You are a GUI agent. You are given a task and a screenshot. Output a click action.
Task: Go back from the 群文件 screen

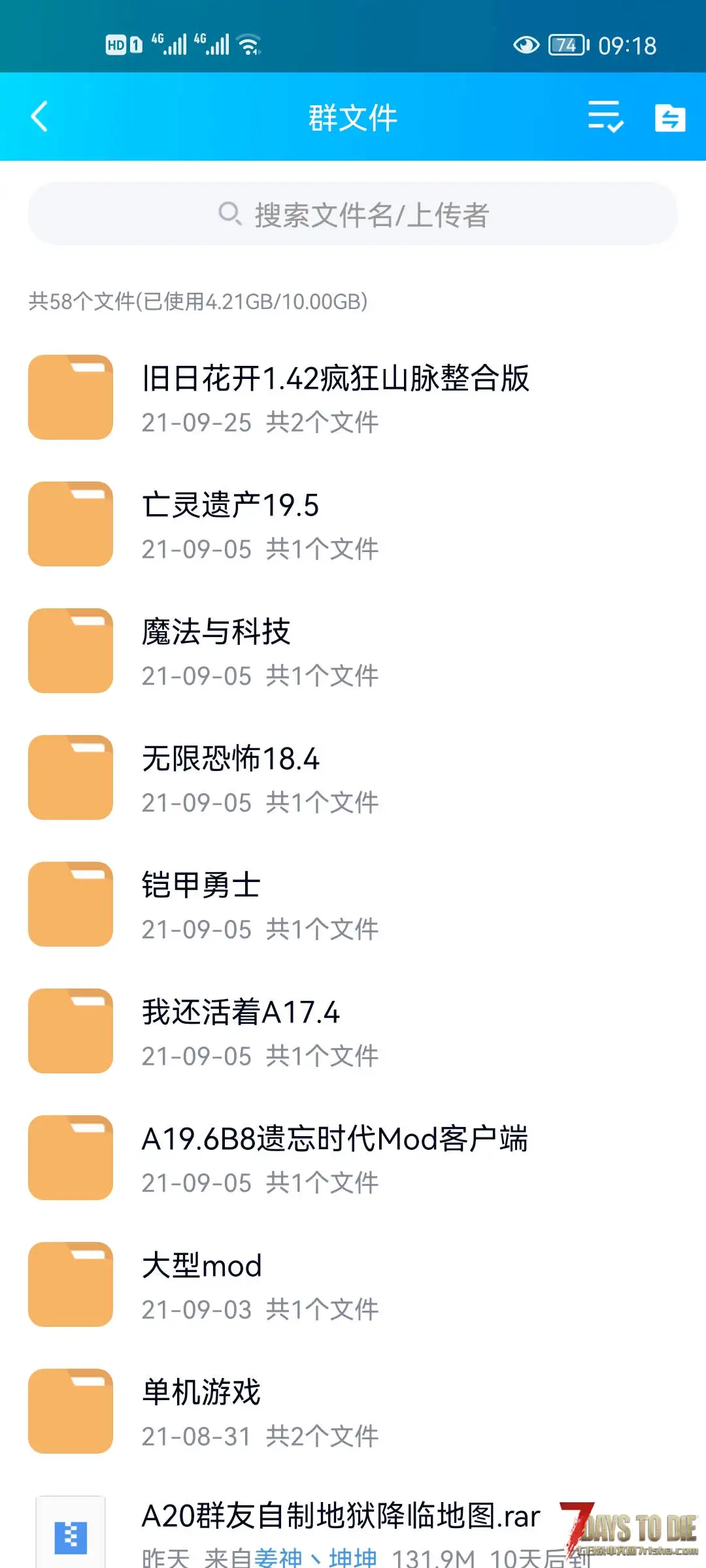[39, 117]
